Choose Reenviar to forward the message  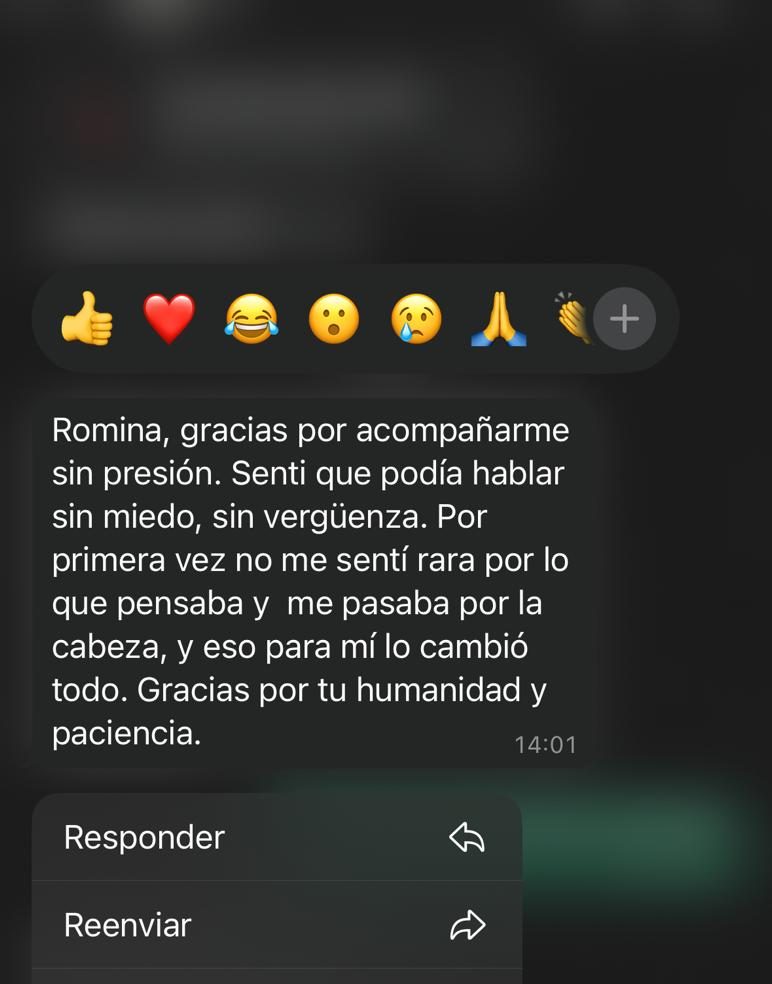276,925
